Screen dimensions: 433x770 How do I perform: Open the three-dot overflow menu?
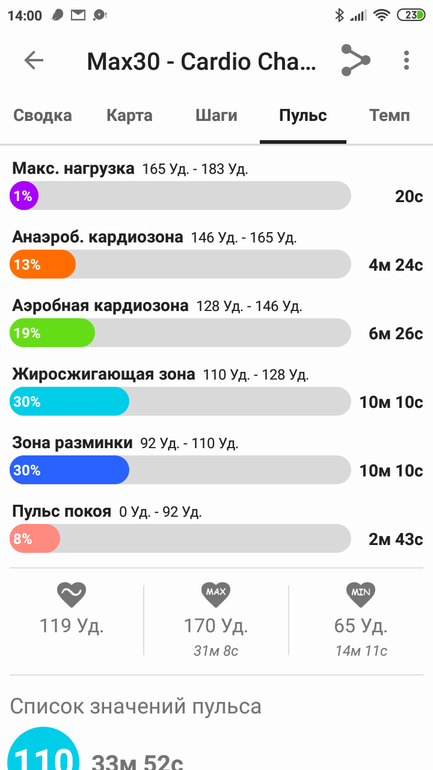click(x=406, y=60)
